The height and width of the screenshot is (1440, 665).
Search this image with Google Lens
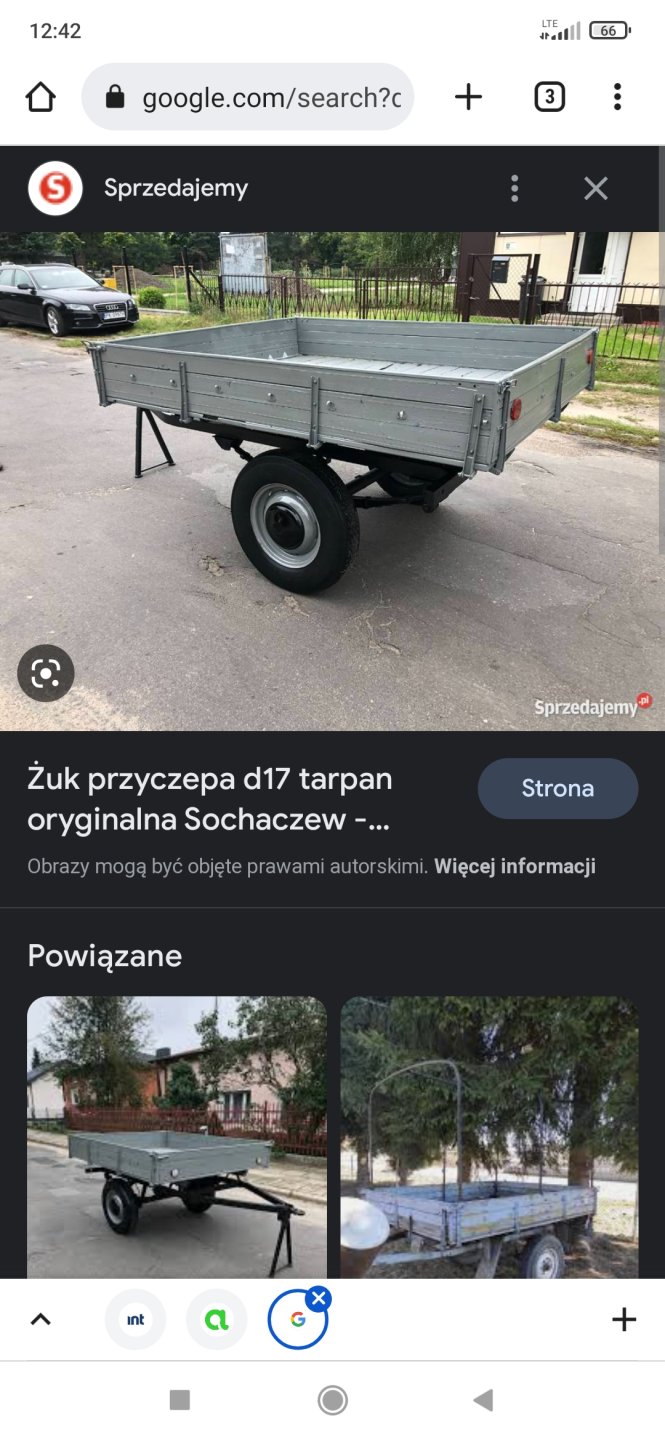click(x=46, y=673)
